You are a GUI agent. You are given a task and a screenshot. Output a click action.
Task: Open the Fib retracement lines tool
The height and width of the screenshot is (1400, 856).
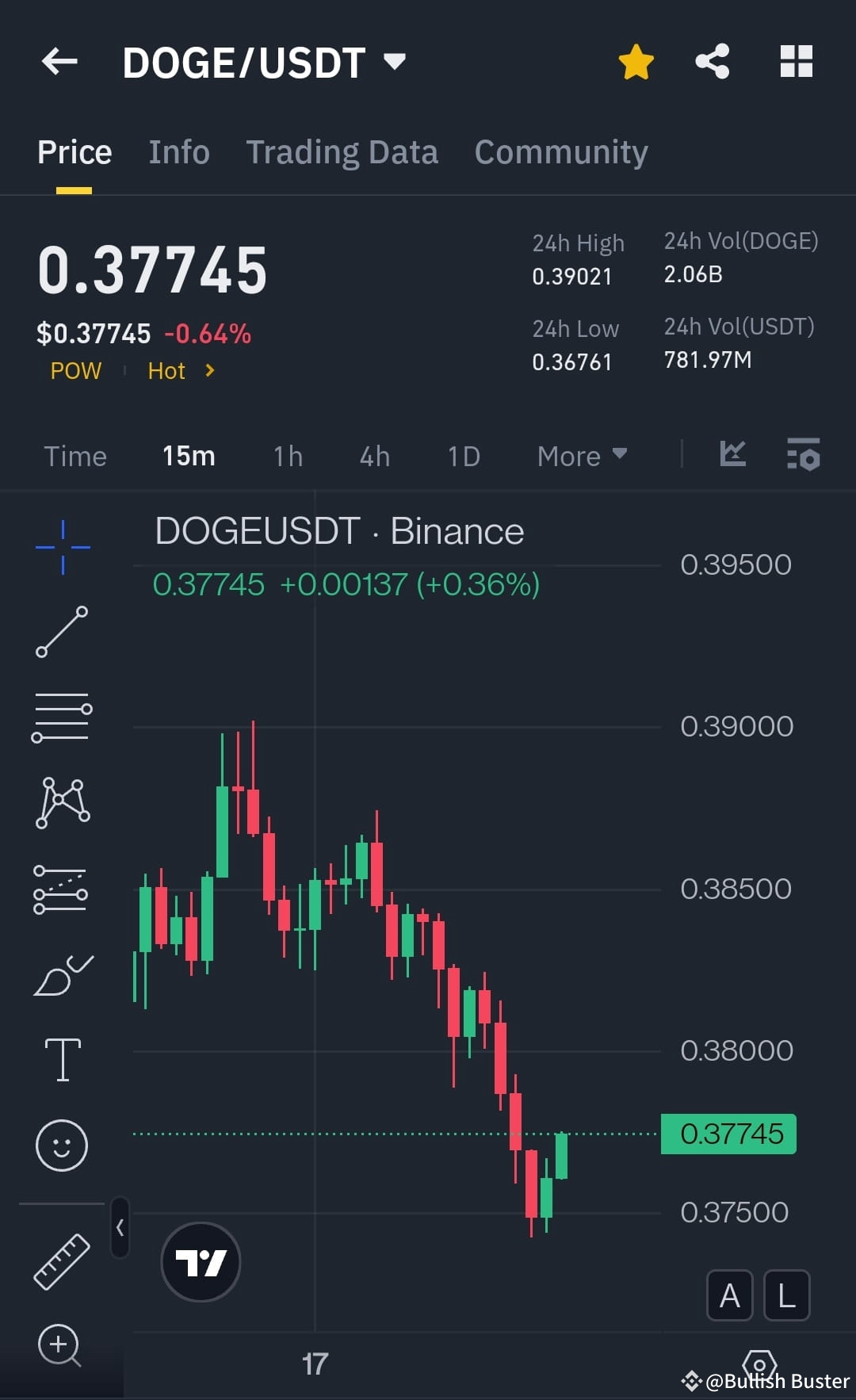point(62,717)
